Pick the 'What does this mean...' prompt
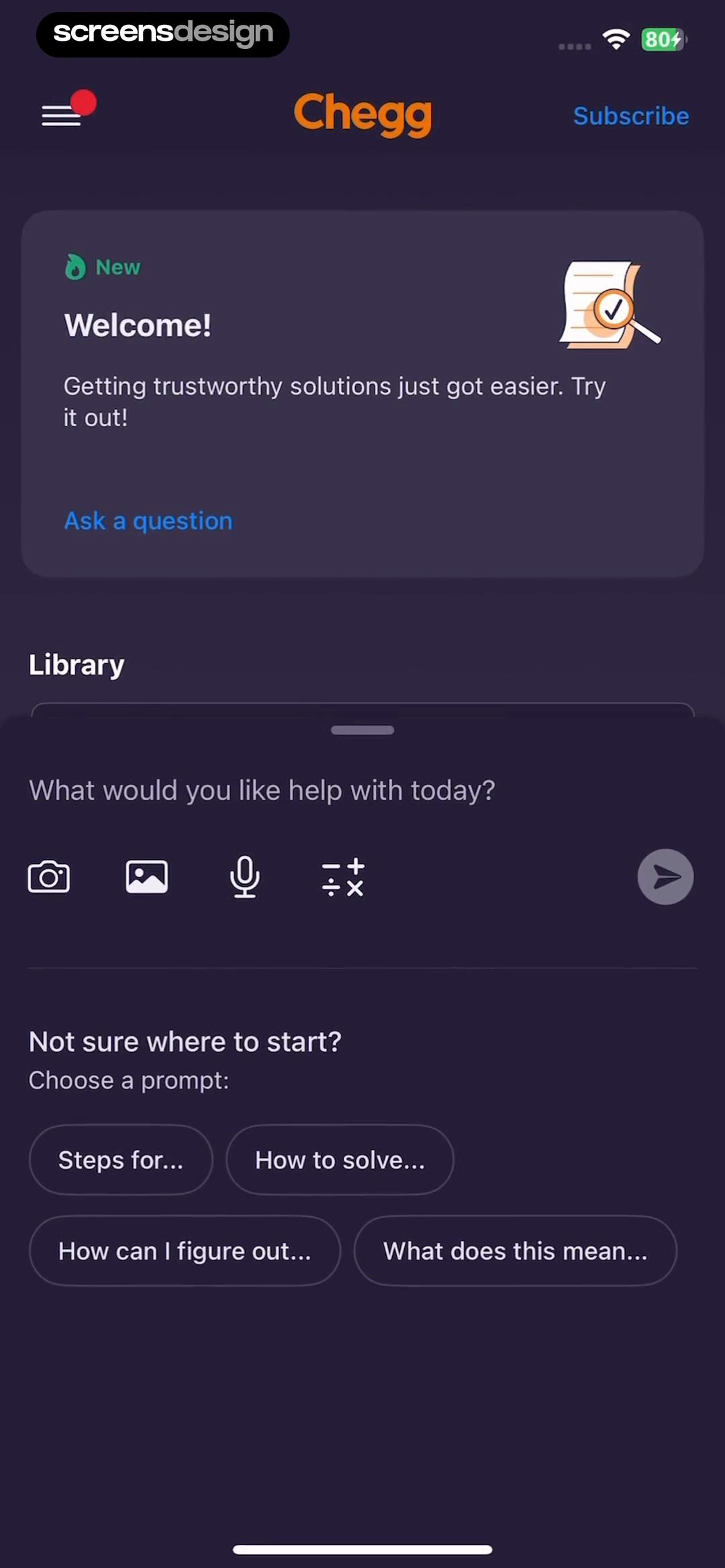Screen dimensions: 725x1568 click(x=516, y=1250)
